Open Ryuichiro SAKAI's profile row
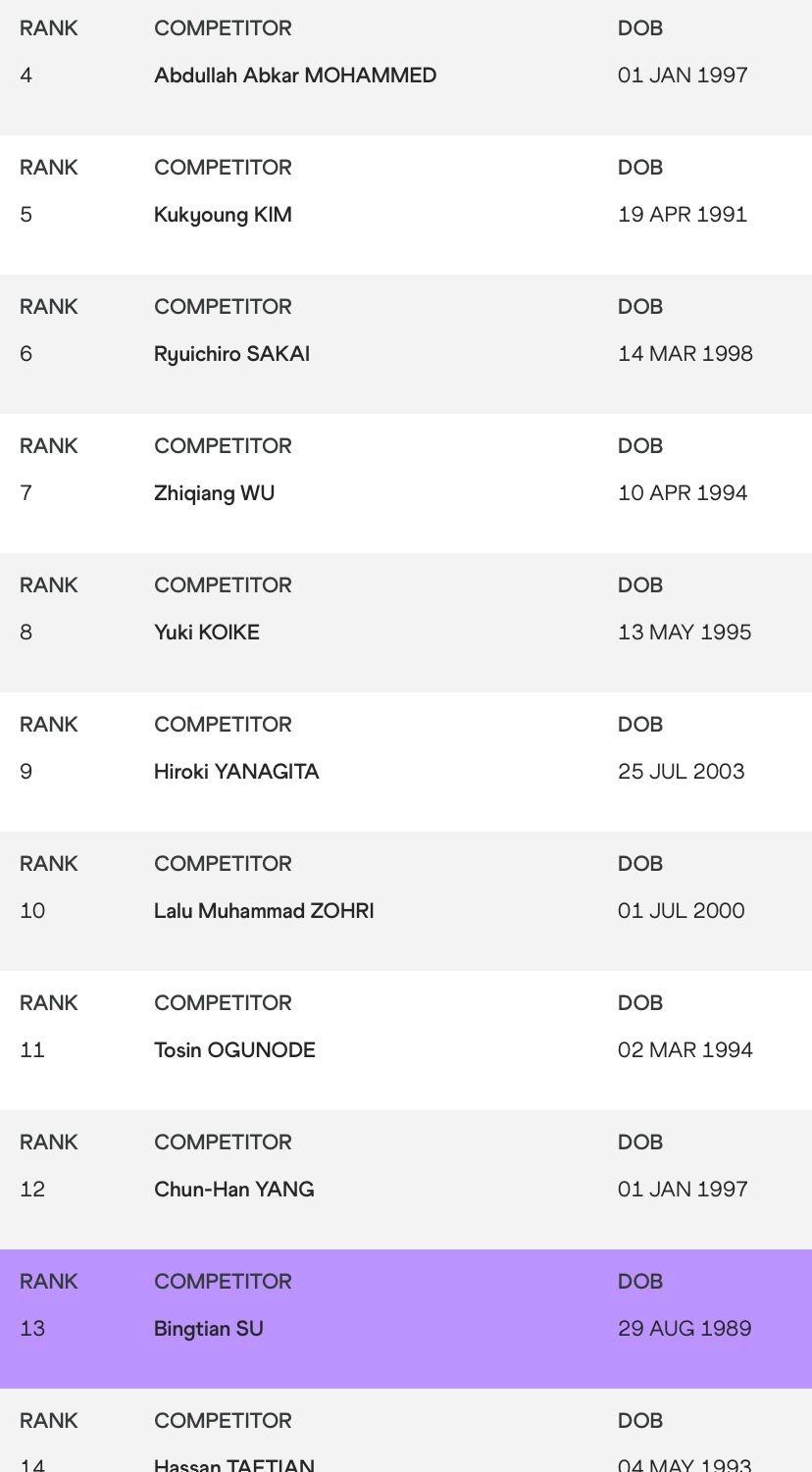The image size is (812, 1472). point(231,354)
